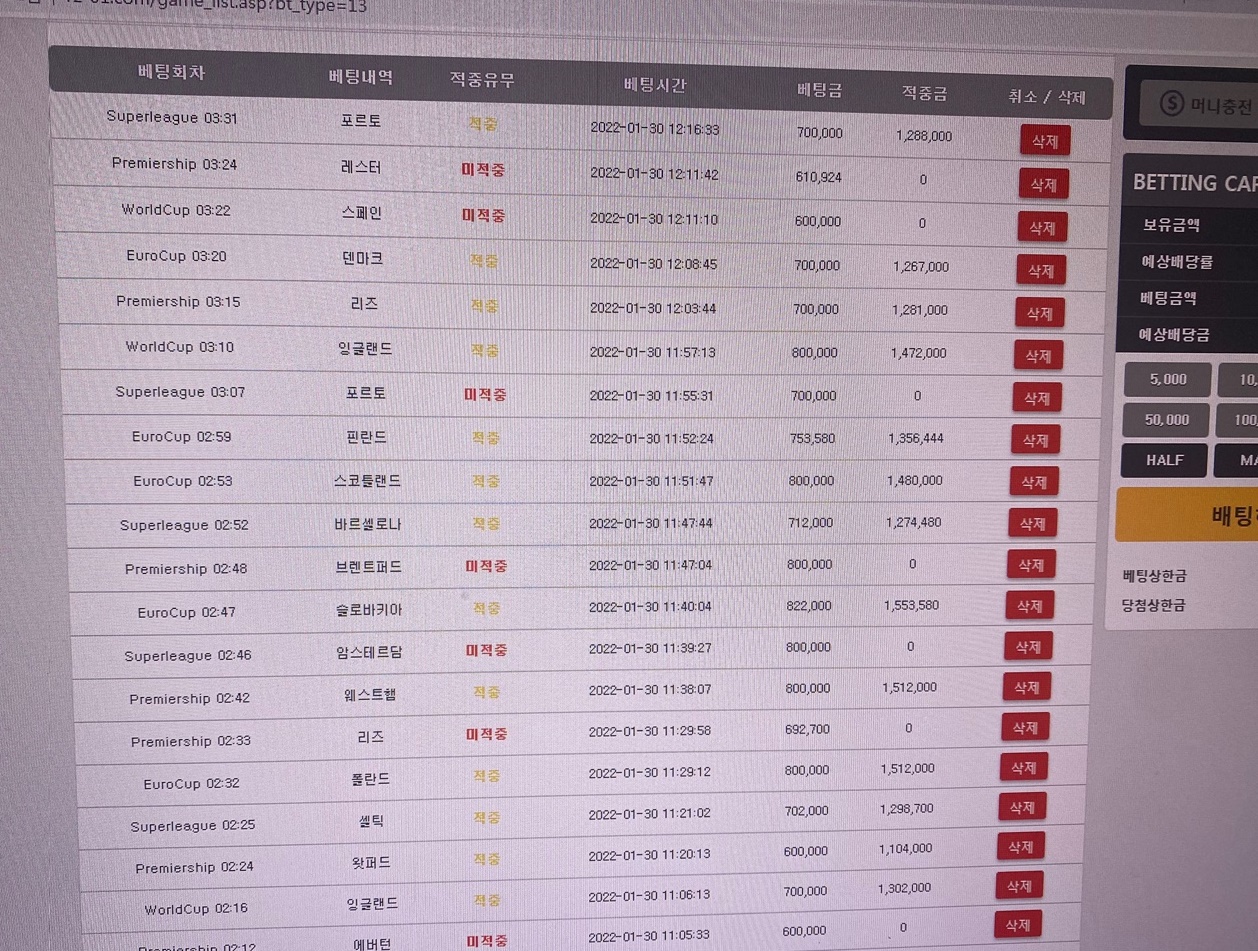Tap the HALF amount button
1258x951 pixels.
pos(1164,460)
